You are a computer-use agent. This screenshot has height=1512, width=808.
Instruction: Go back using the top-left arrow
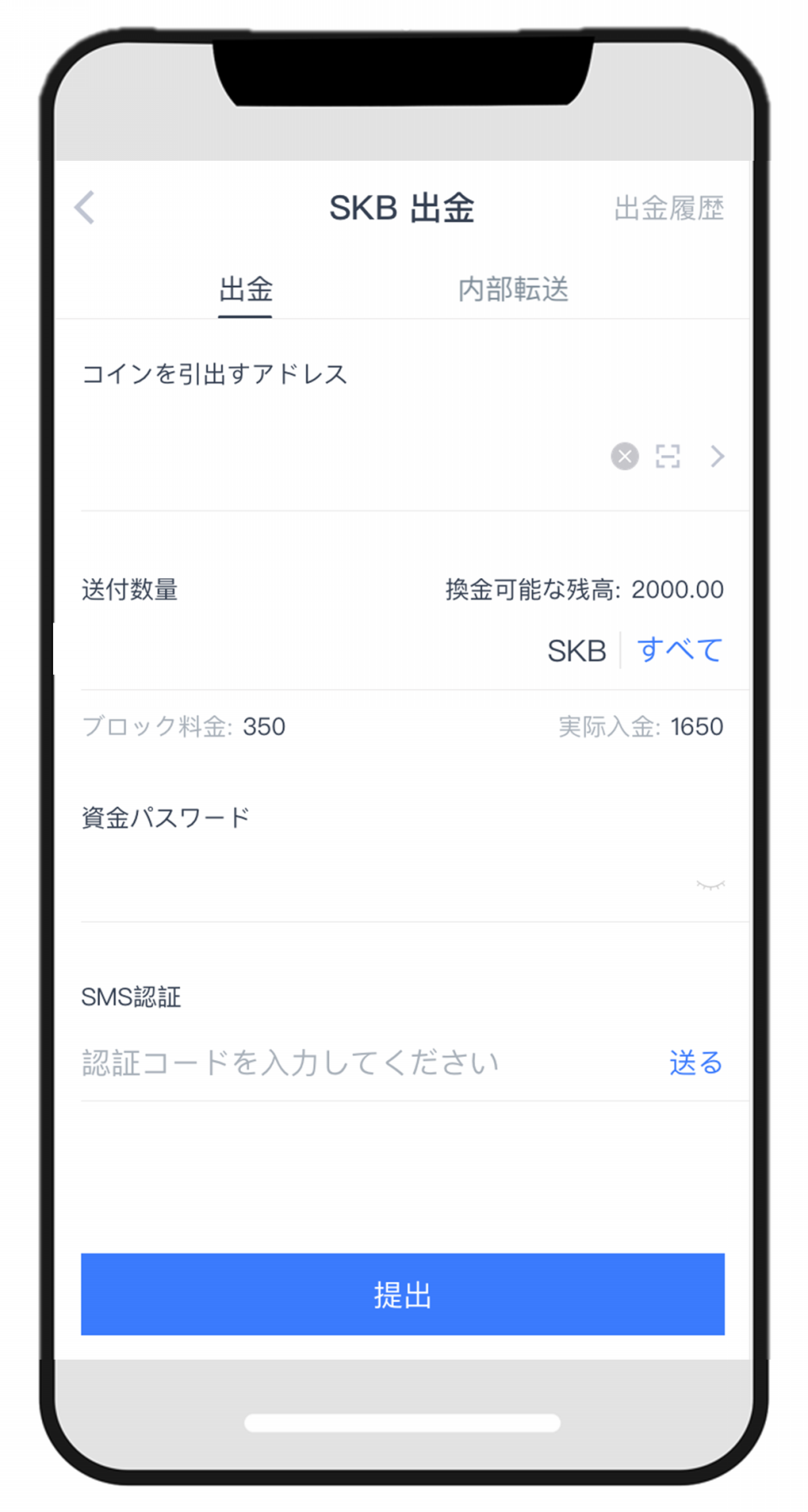[x=85, y=208]
